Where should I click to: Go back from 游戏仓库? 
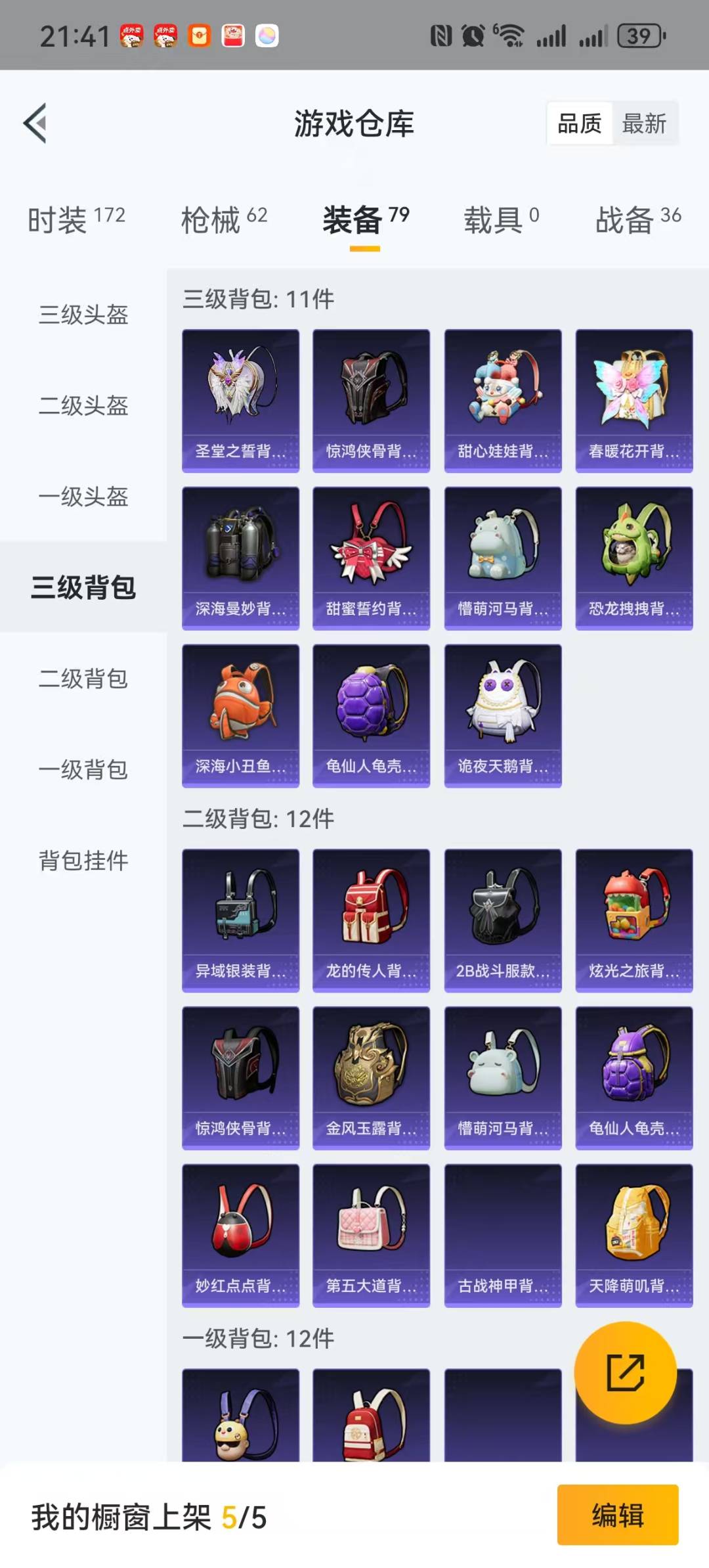click(x=35, y=123)
